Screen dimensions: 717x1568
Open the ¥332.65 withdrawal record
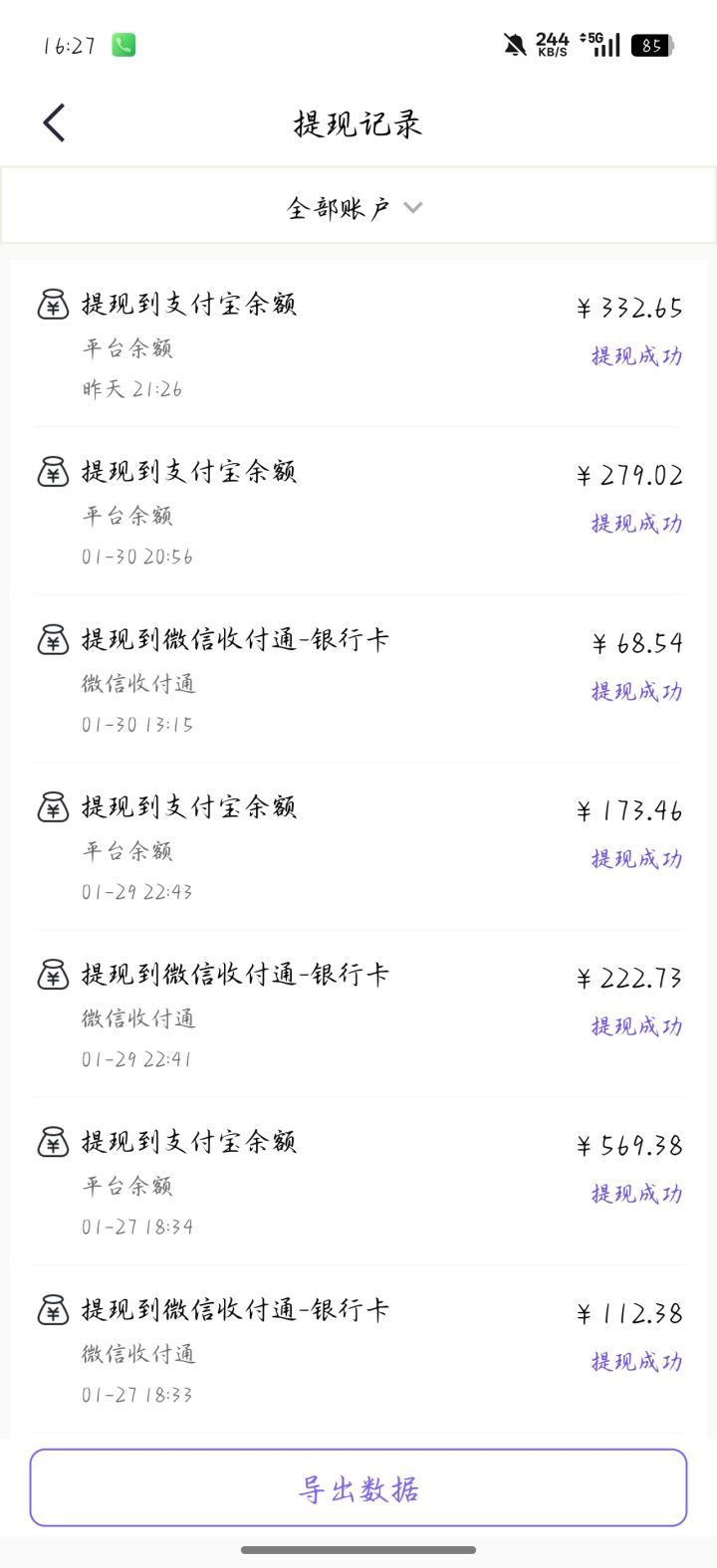(x=358, y=343)
